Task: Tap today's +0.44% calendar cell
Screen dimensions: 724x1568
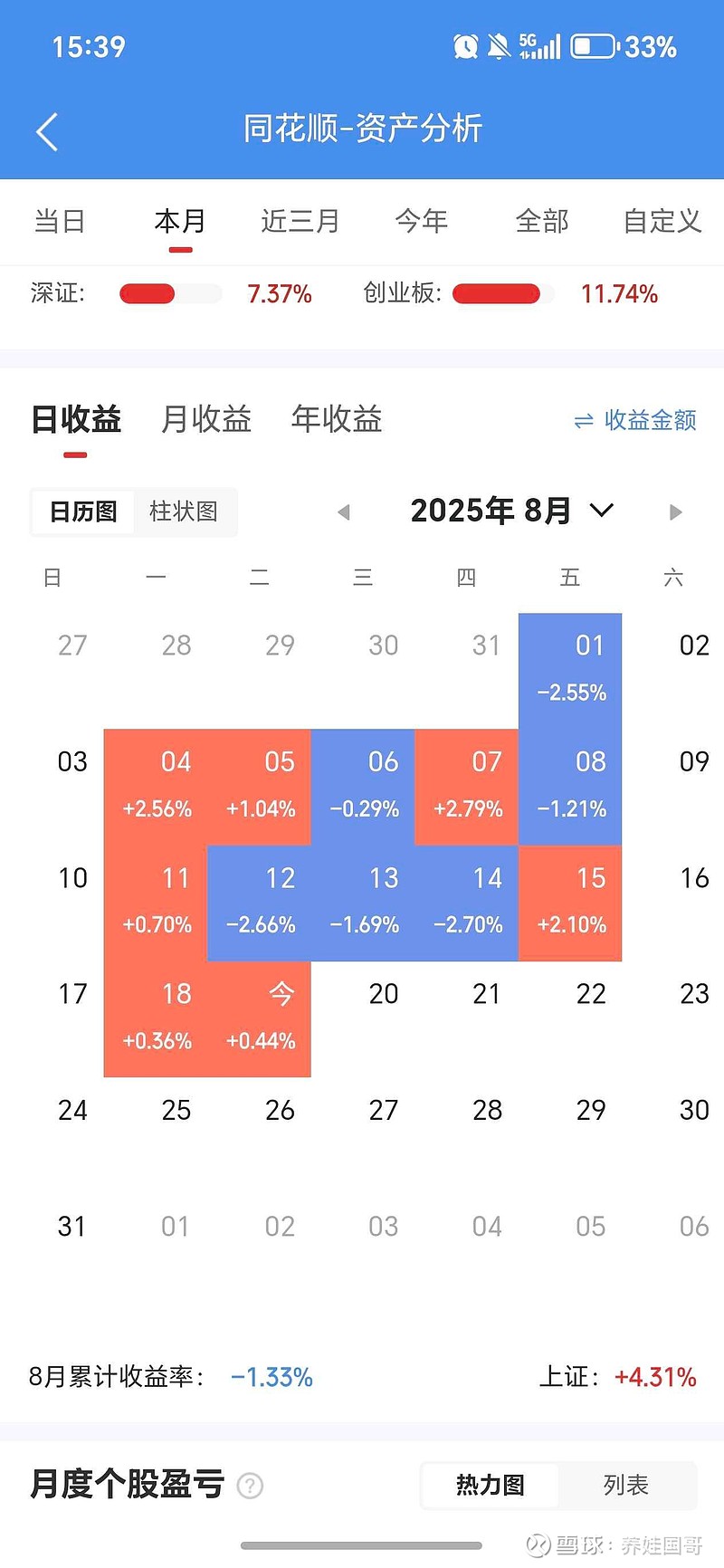Action: point(260,1019)
